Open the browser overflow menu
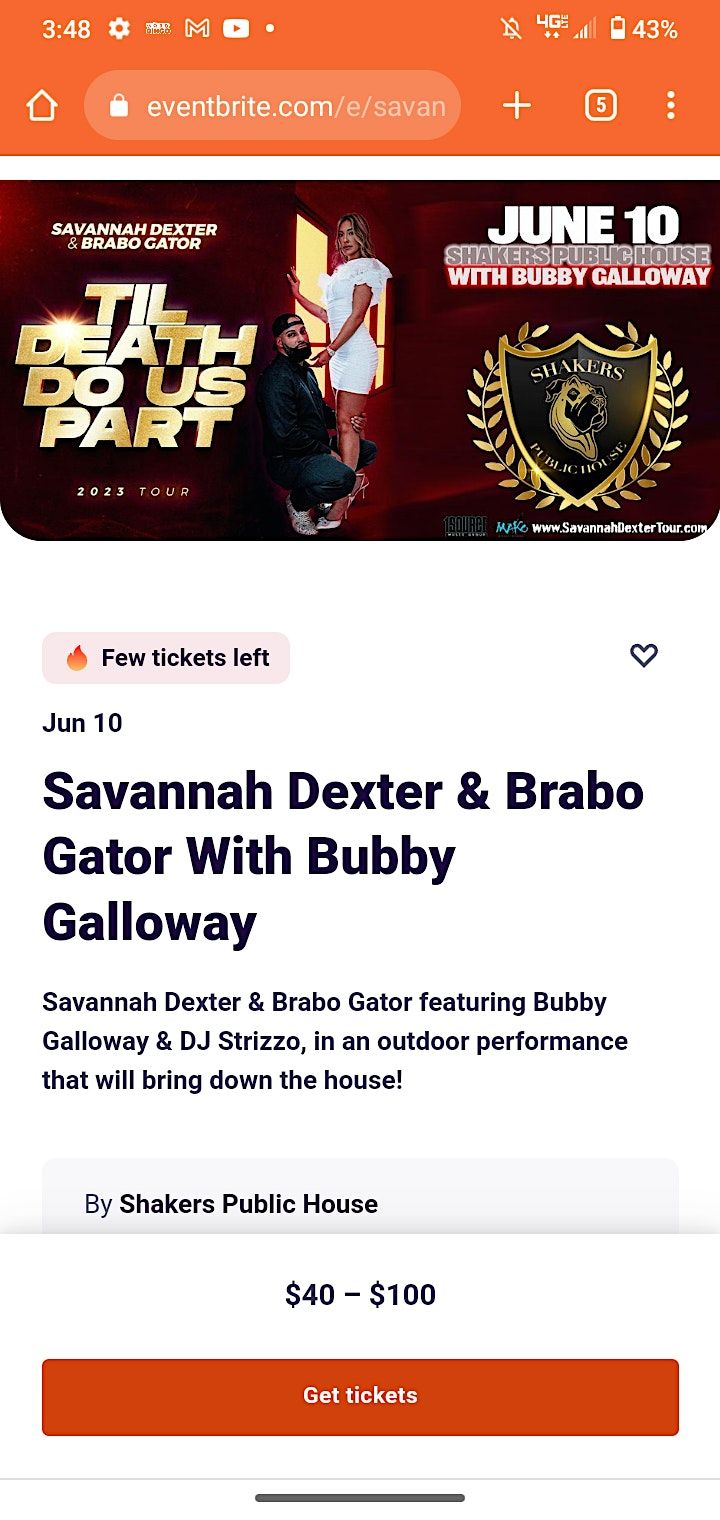Viewport: 720px width, 1520px height. [670, 105]
